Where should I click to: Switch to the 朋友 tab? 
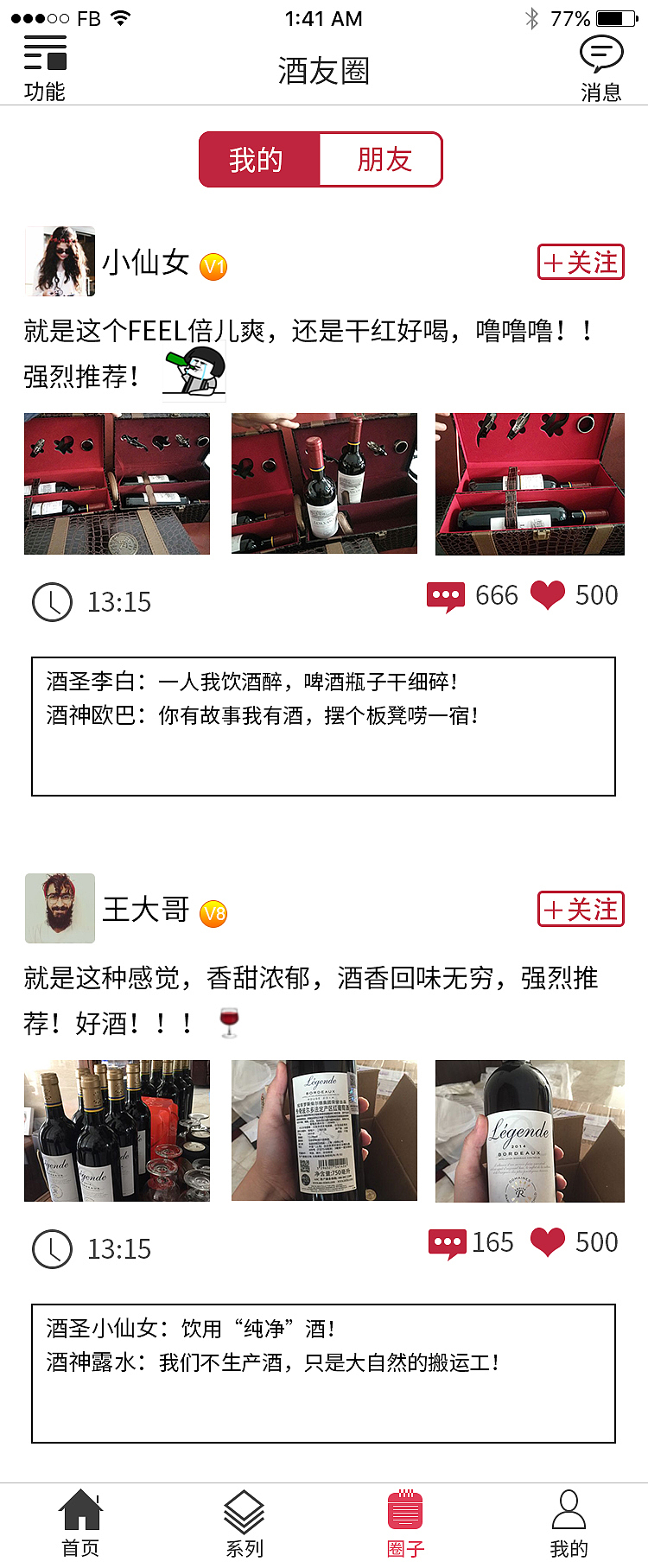pos(383,160)
